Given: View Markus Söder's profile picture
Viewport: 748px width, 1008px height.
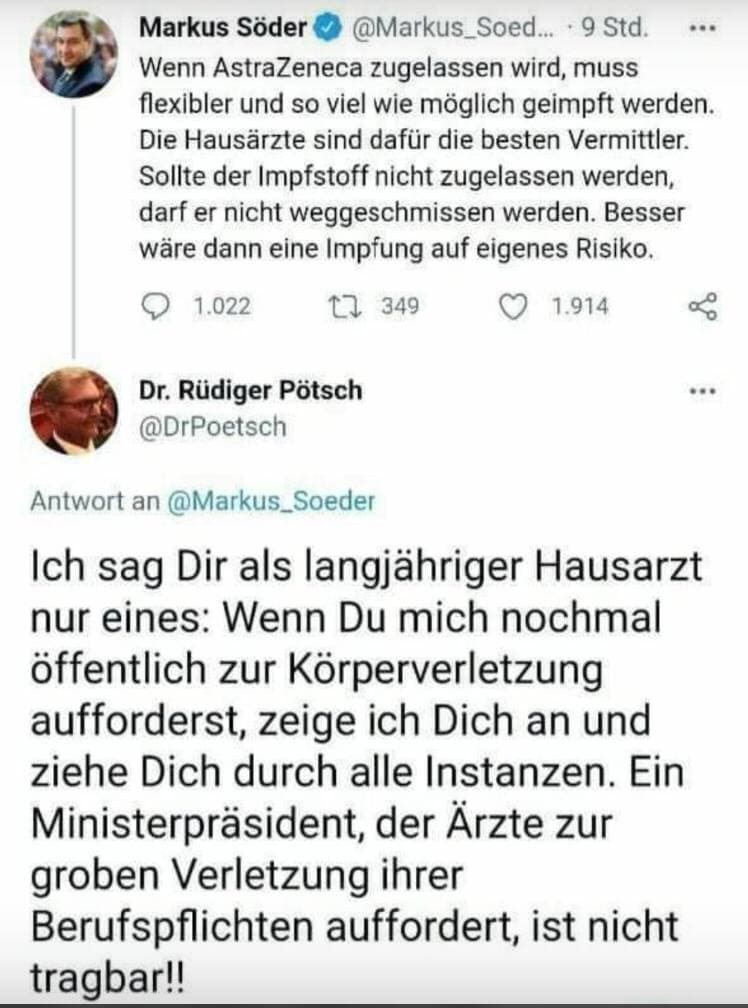Looking at the screenshot, I should click(x=73, y=54).
